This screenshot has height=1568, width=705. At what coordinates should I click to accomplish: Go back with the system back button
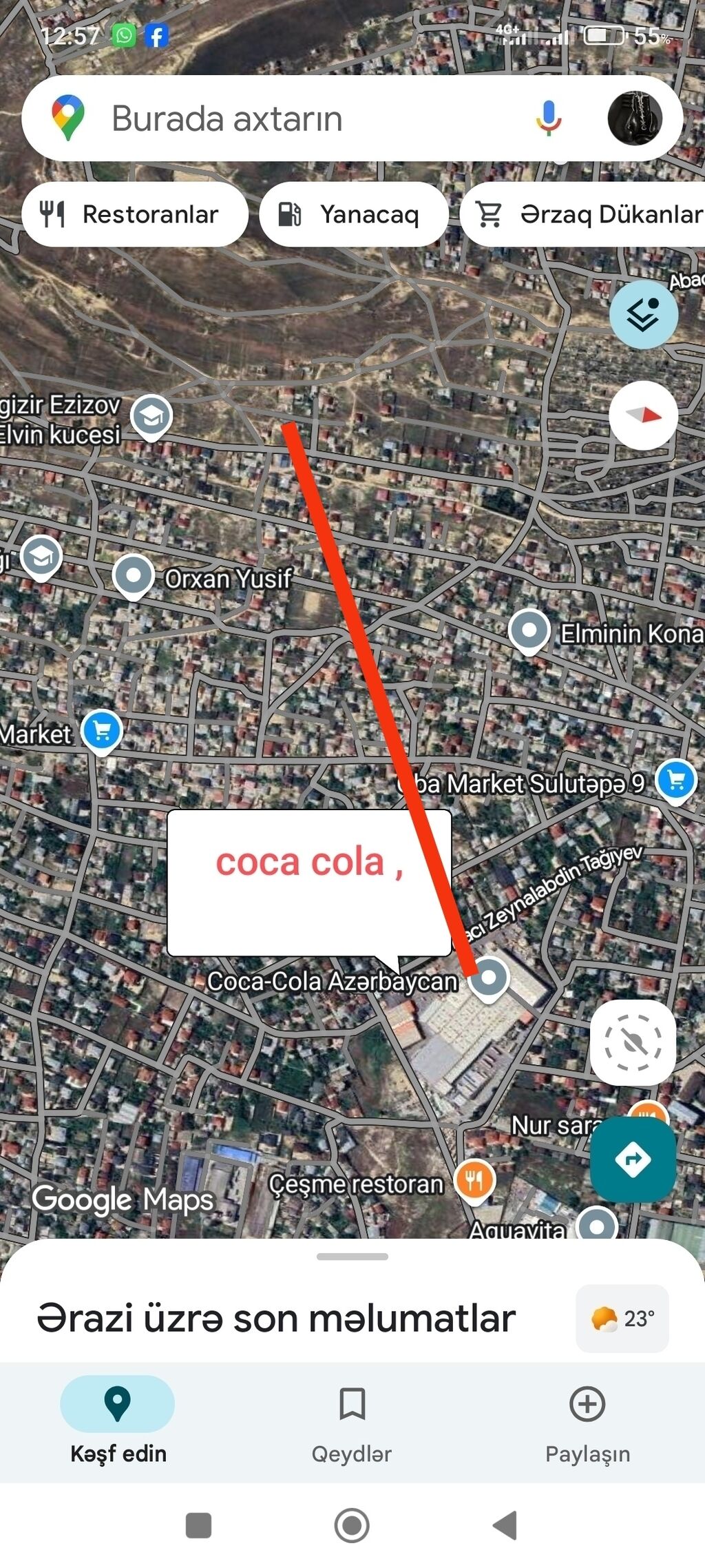coord(505,1525)
